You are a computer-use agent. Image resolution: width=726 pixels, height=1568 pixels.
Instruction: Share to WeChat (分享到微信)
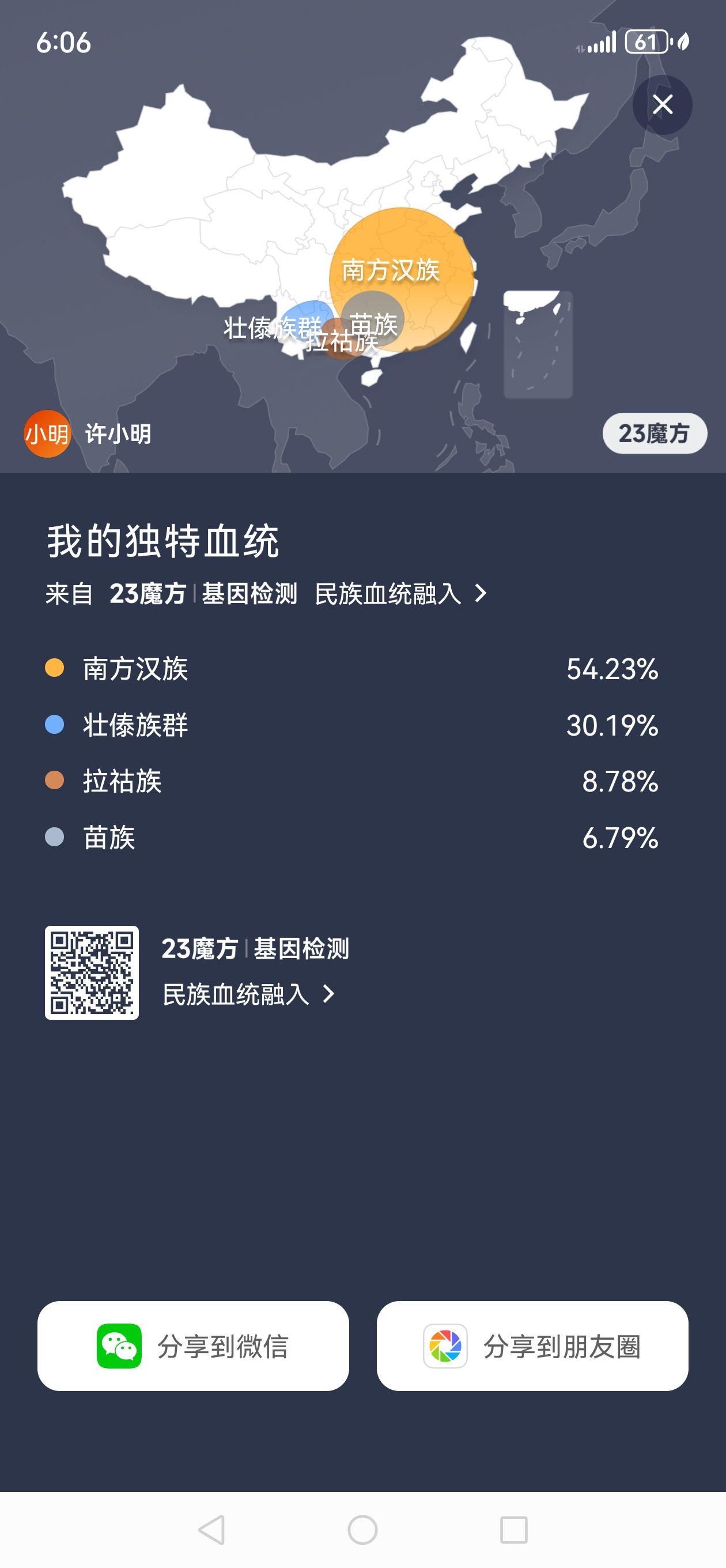coord(193,1346)
